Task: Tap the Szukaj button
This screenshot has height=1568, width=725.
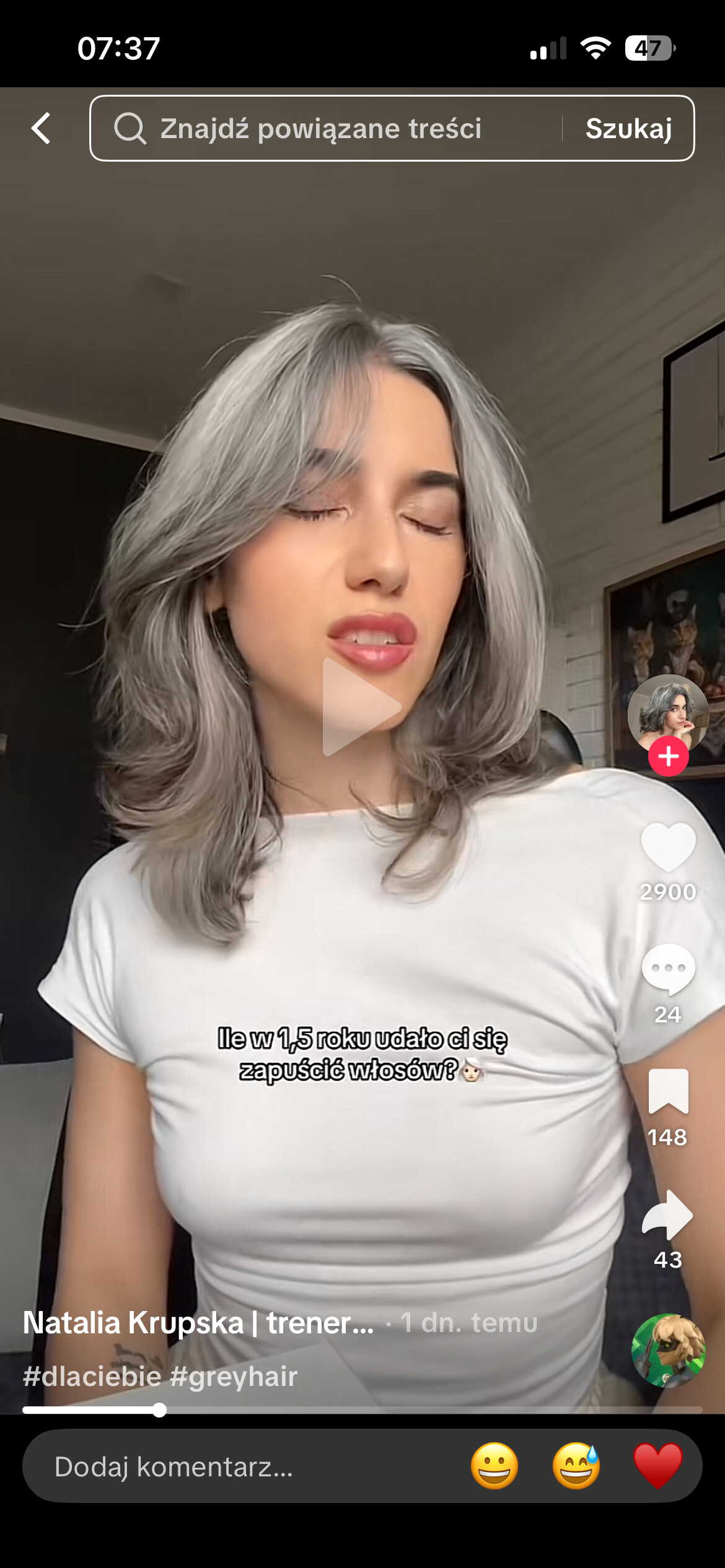Action: tap(628, 128)
